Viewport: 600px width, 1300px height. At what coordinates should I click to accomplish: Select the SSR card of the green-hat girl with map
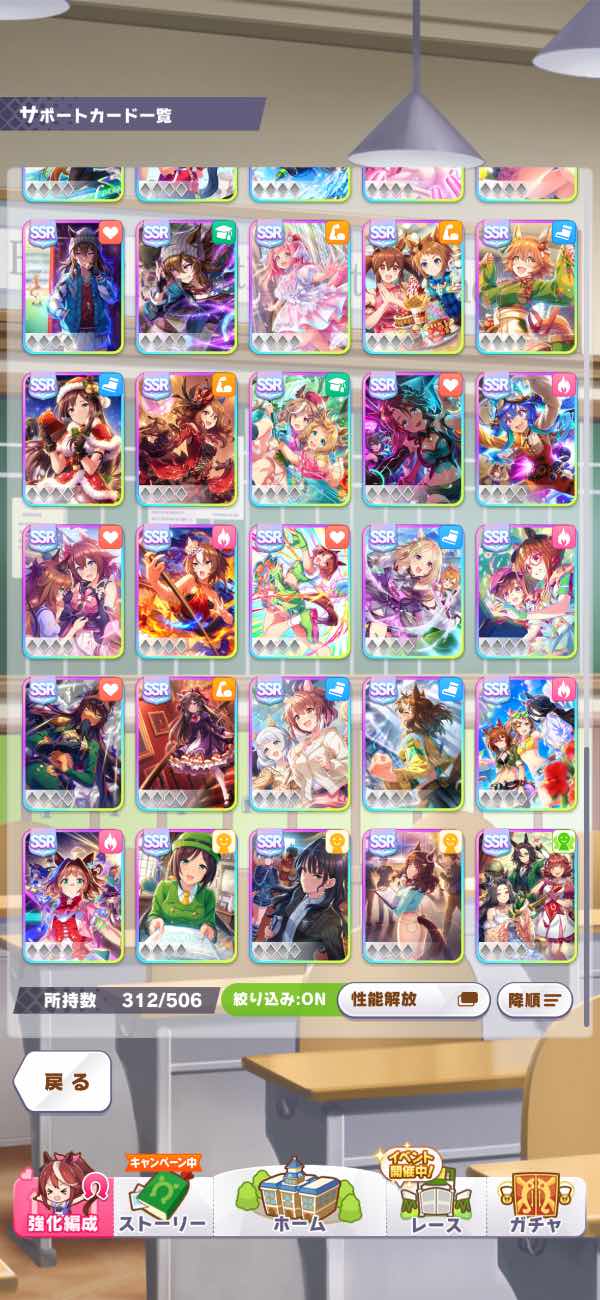(186, 895)
